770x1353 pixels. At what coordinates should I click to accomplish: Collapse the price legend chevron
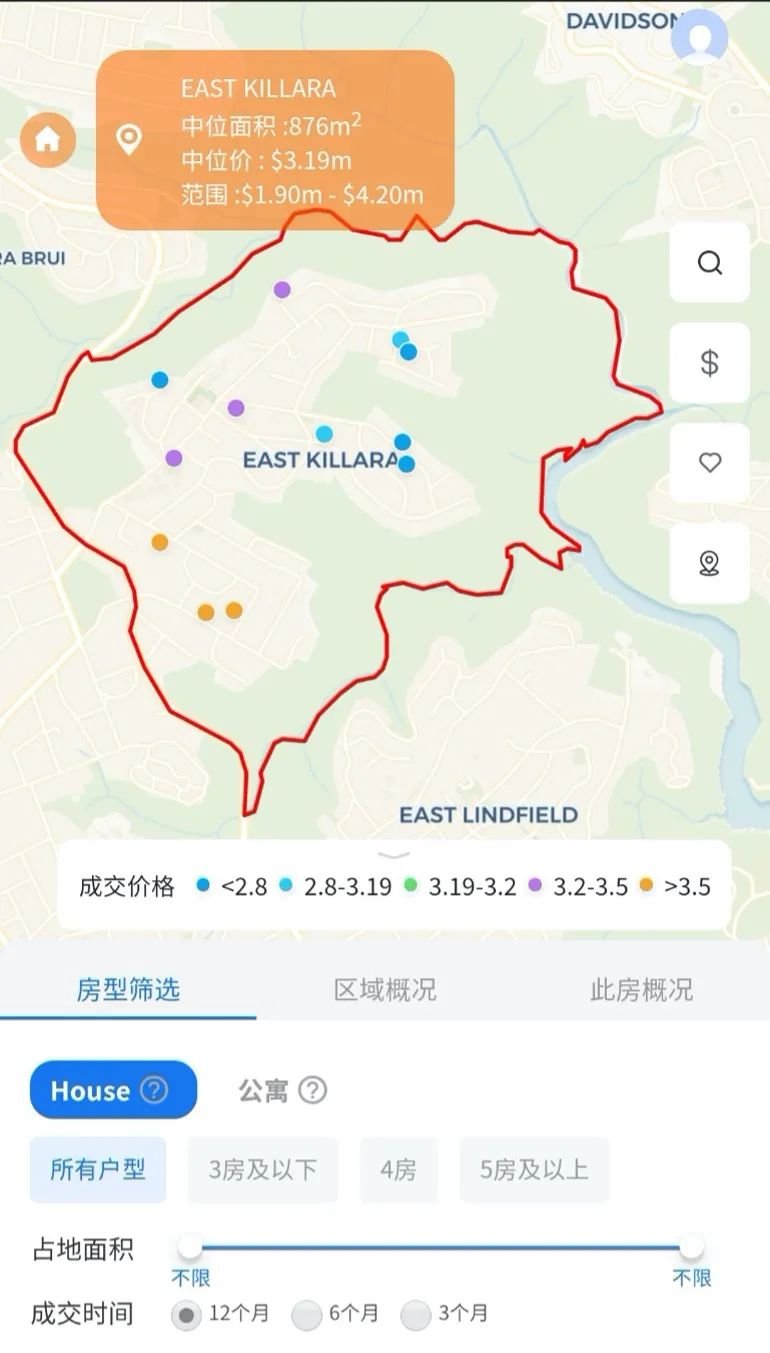[x=395, y=855]
